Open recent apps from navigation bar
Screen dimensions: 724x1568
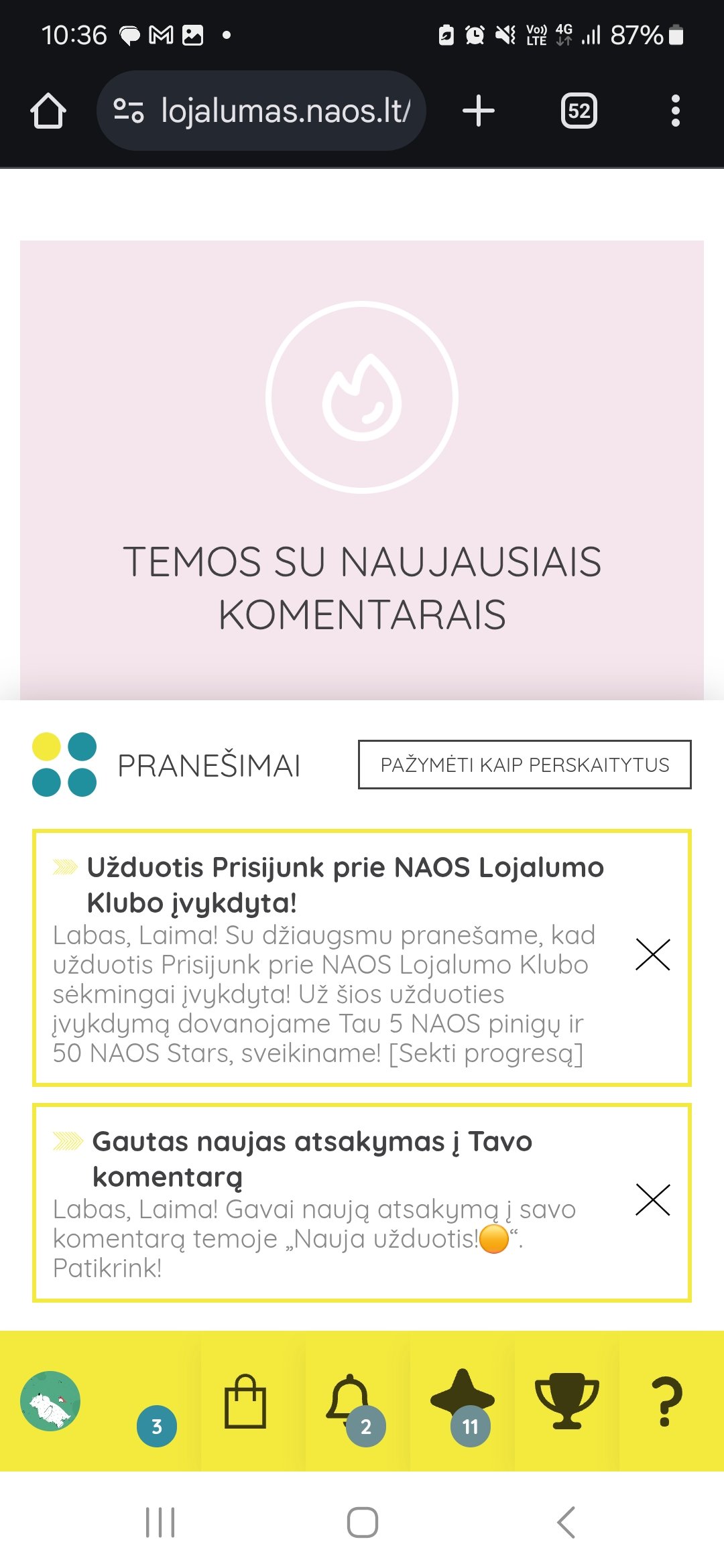[160, 1522]
